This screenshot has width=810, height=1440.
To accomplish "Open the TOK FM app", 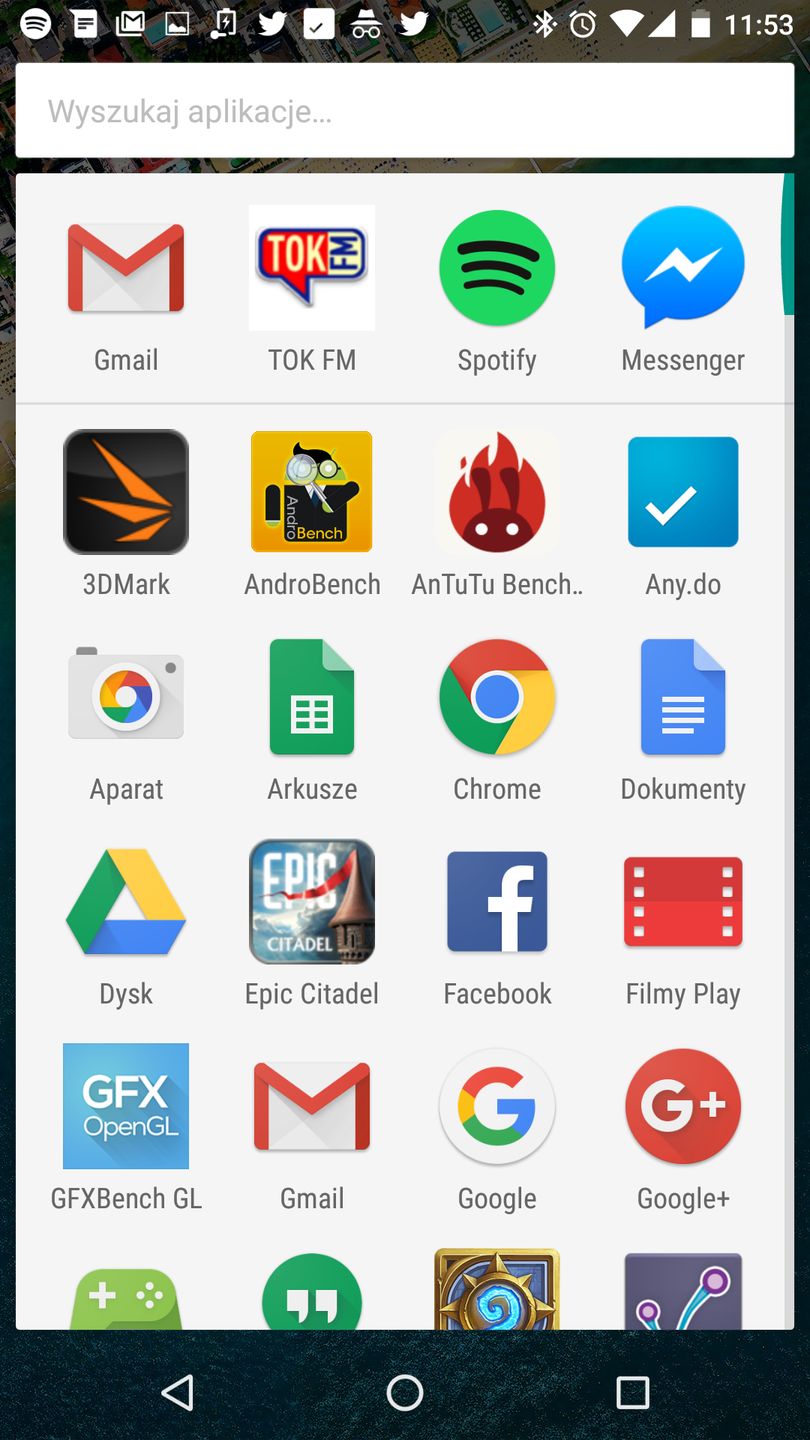I will point(312,268).
